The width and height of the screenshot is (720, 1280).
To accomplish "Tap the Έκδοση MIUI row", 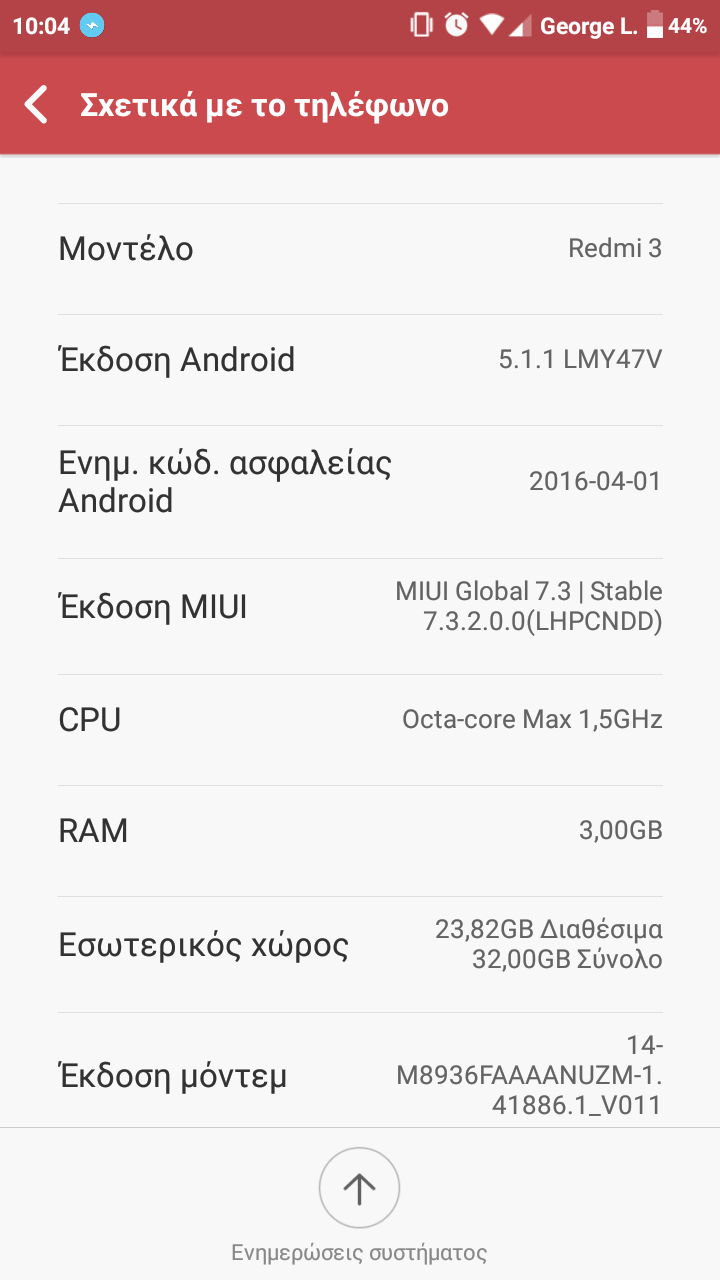I will click(x=360, y=607).
